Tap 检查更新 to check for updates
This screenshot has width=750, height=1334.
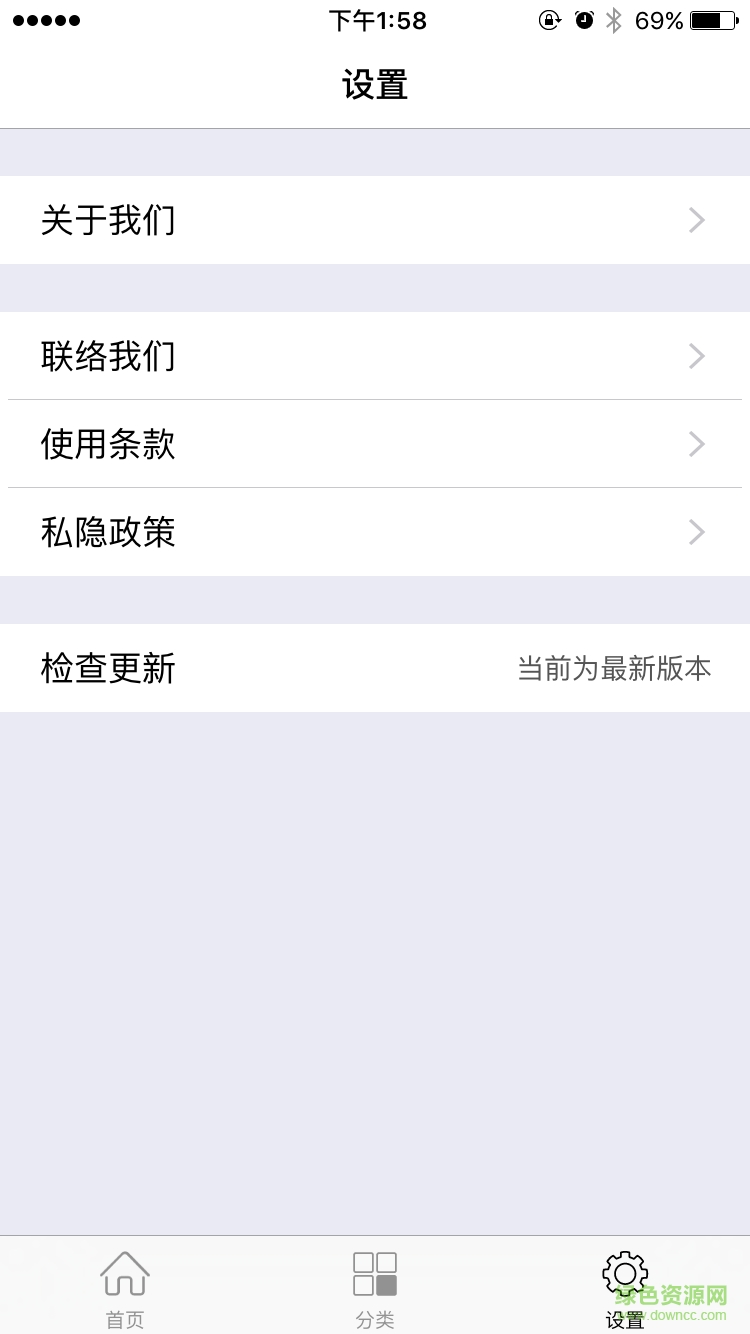107,668
